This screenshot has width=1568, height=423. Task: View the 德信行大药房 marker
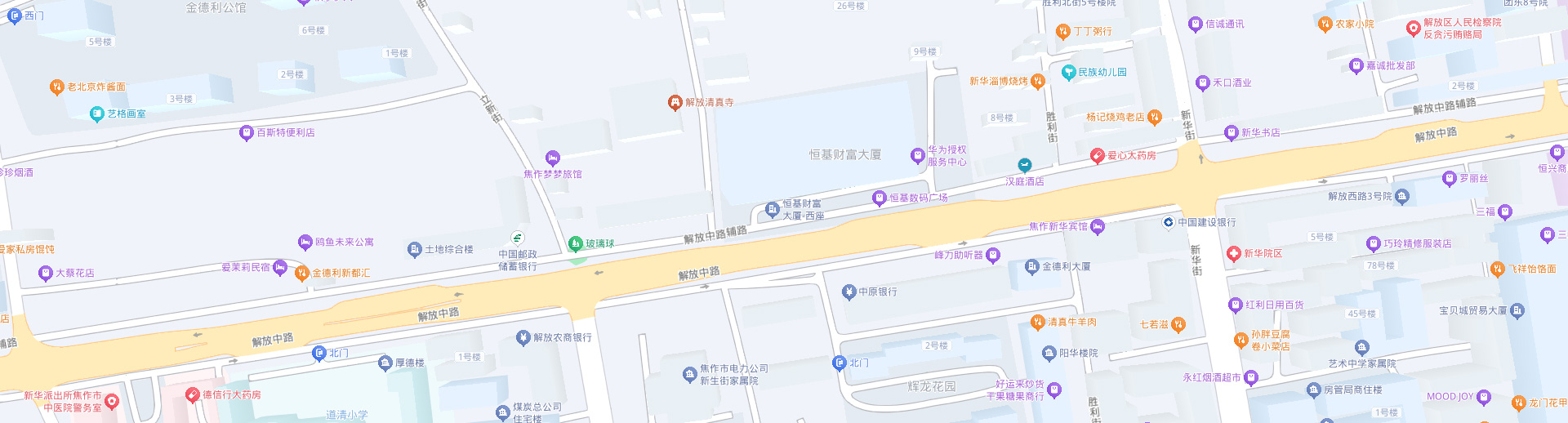click(x=193, y=395)
